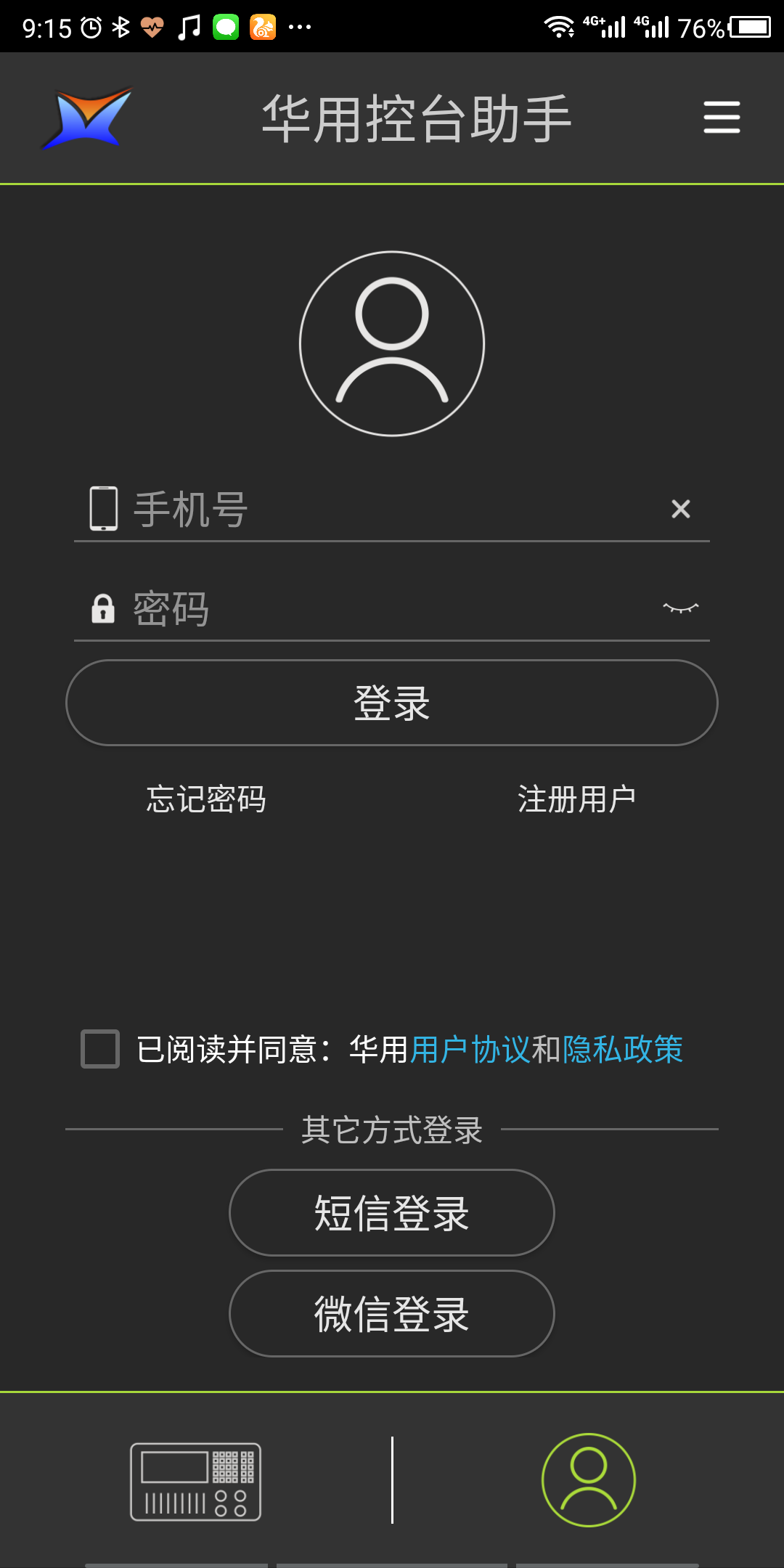Switch to the console device tab

click(195, 1481)
